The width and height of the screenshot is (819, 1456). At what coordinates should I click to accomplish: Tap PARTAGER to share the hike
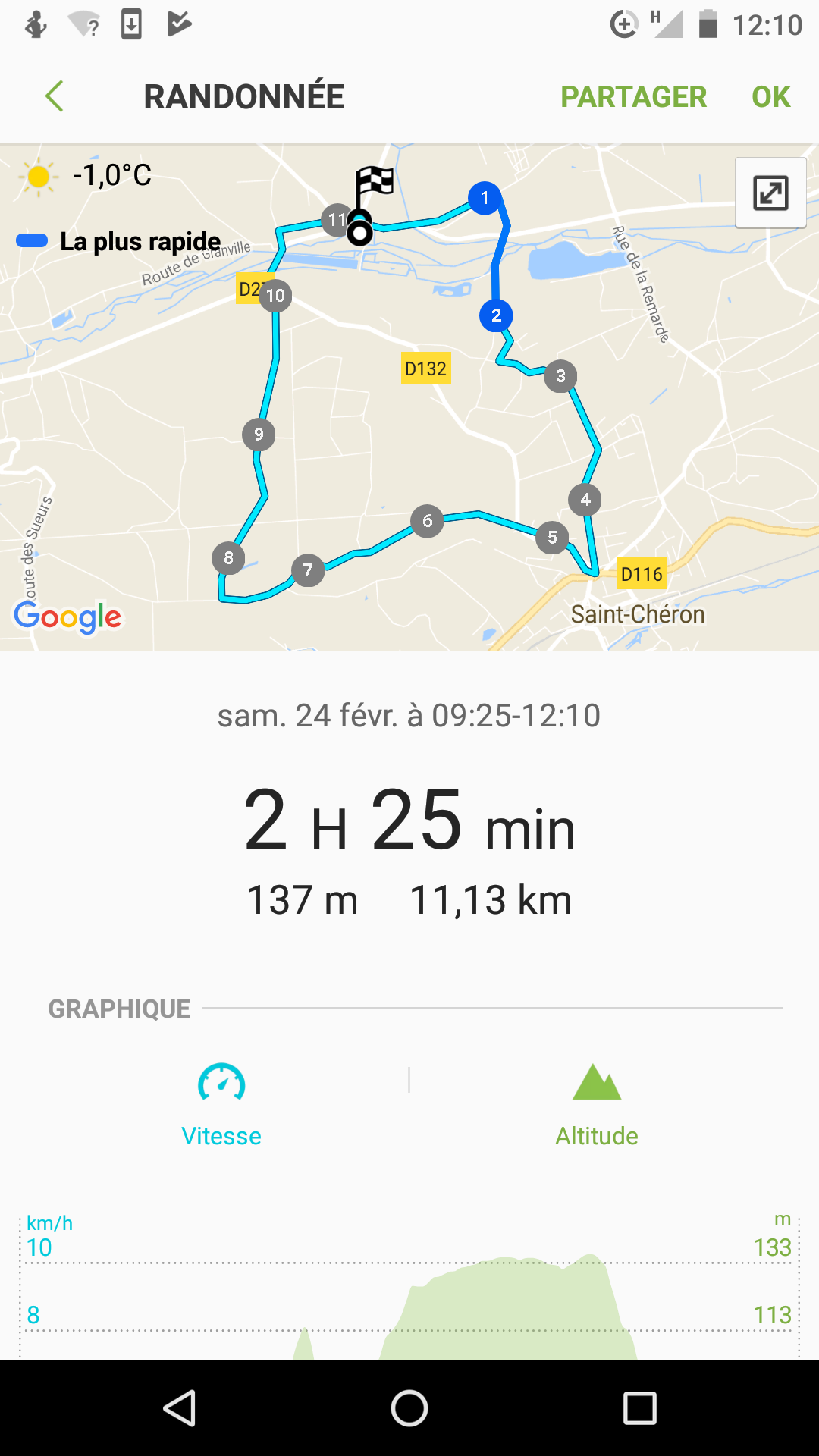pos(633,97)
